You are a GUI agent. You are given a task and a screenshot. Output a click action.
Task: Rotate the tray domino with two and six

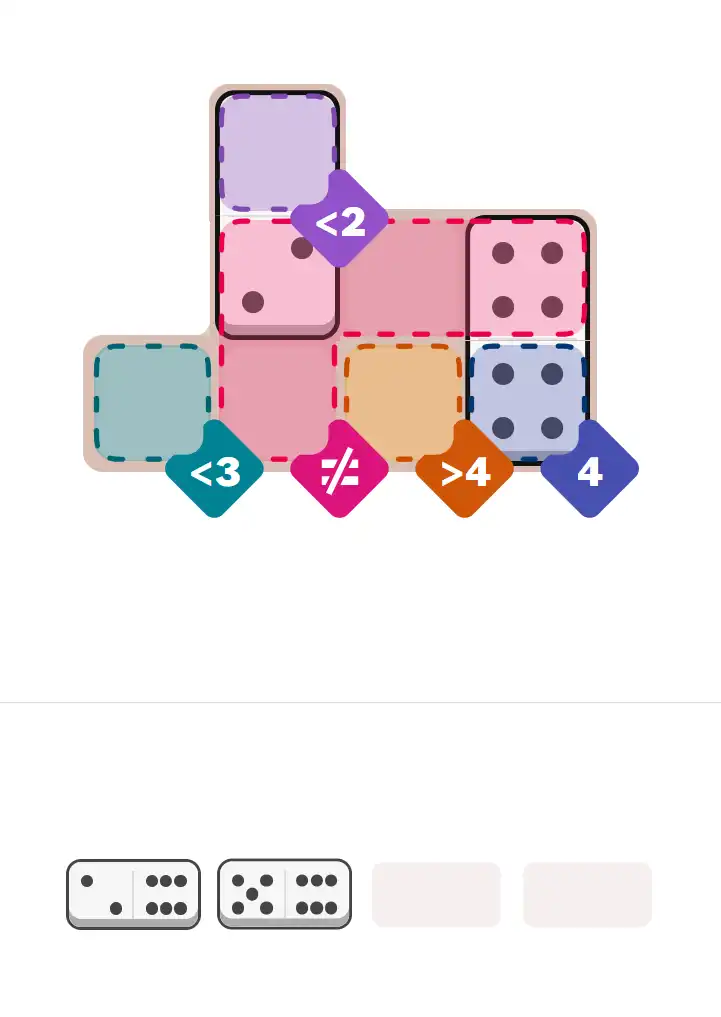click(133, 893)
